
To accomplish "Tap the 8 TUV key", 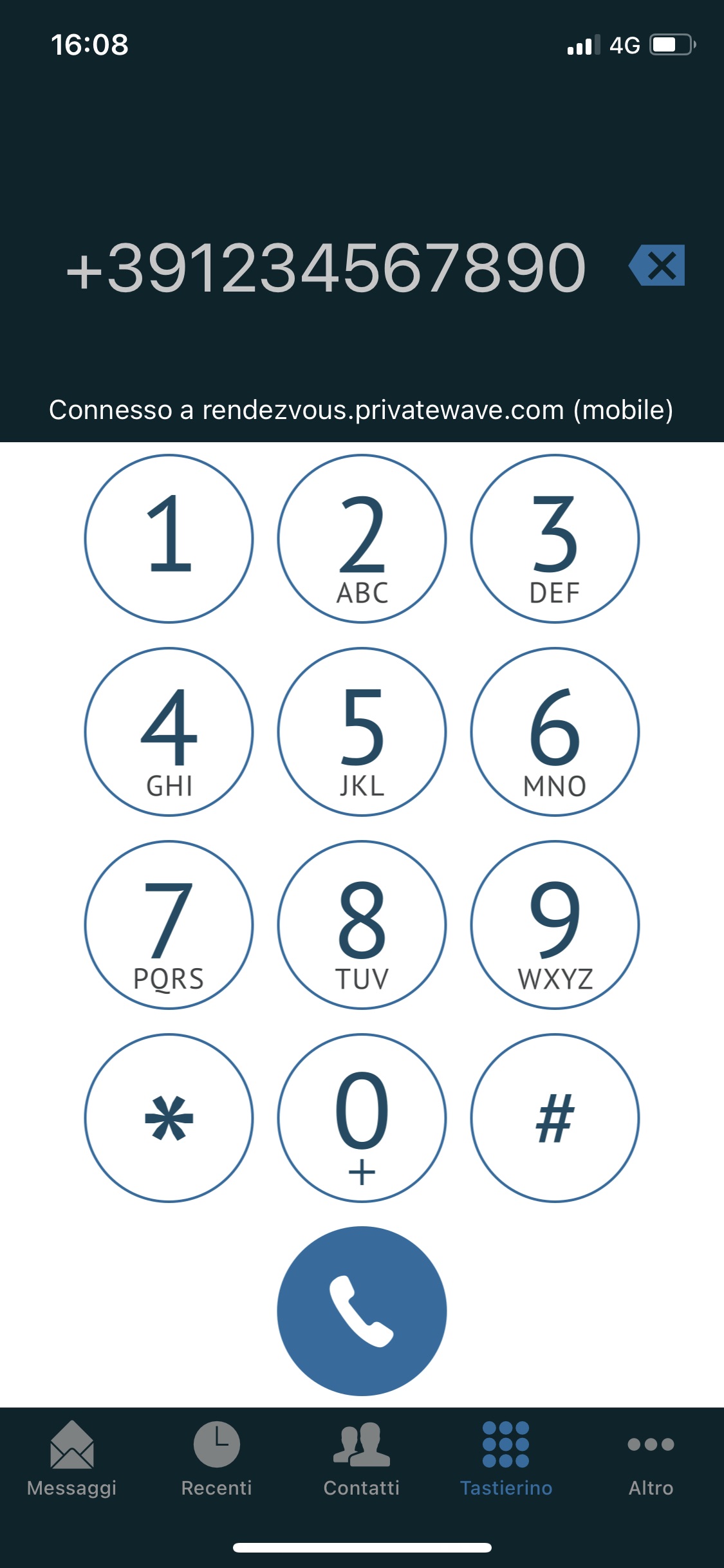I will pyautogui.click(x=362, y=925).
